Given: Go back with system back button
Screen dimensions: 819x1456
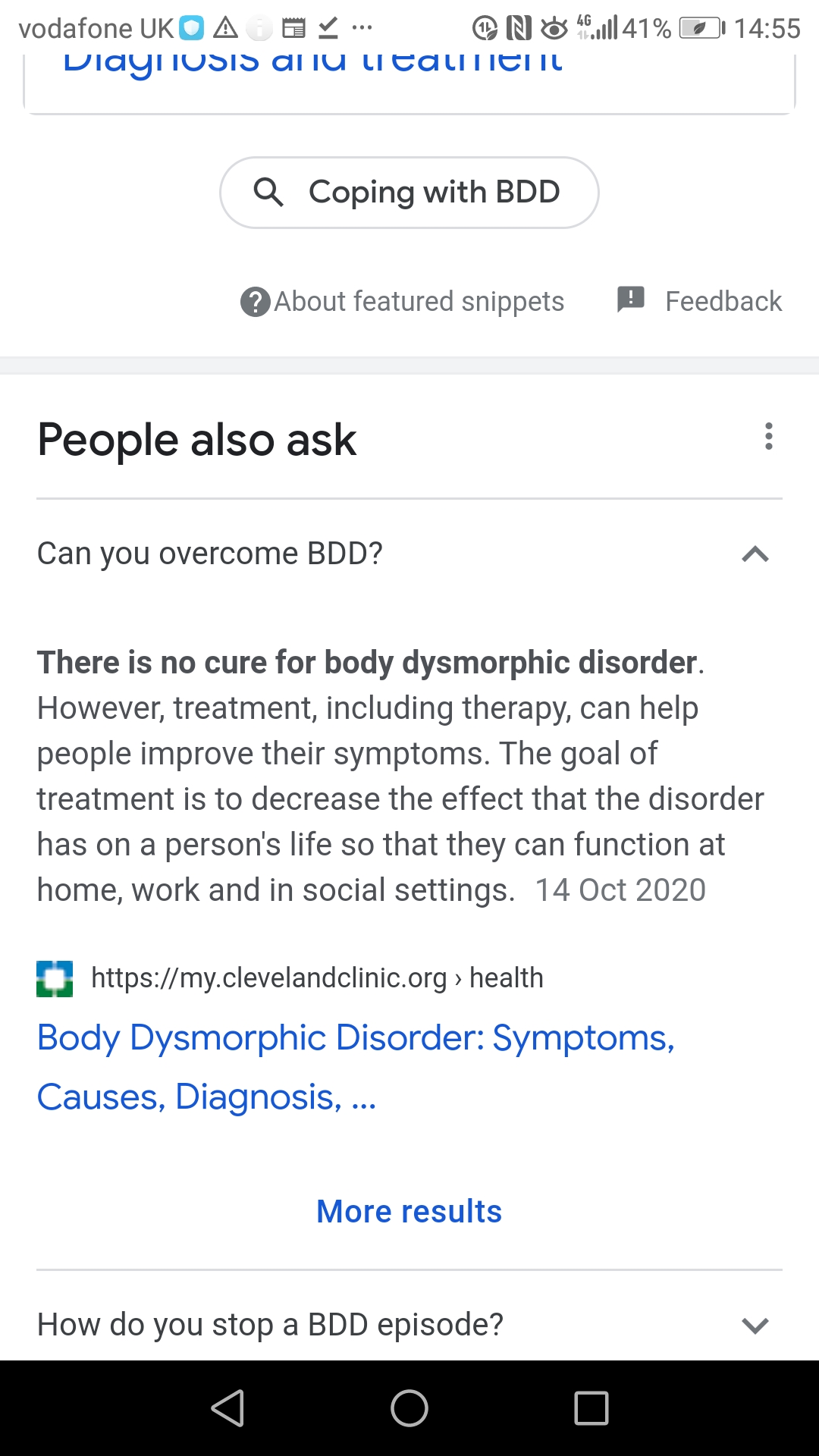Looking at the screenshot, I should 227,1408.
